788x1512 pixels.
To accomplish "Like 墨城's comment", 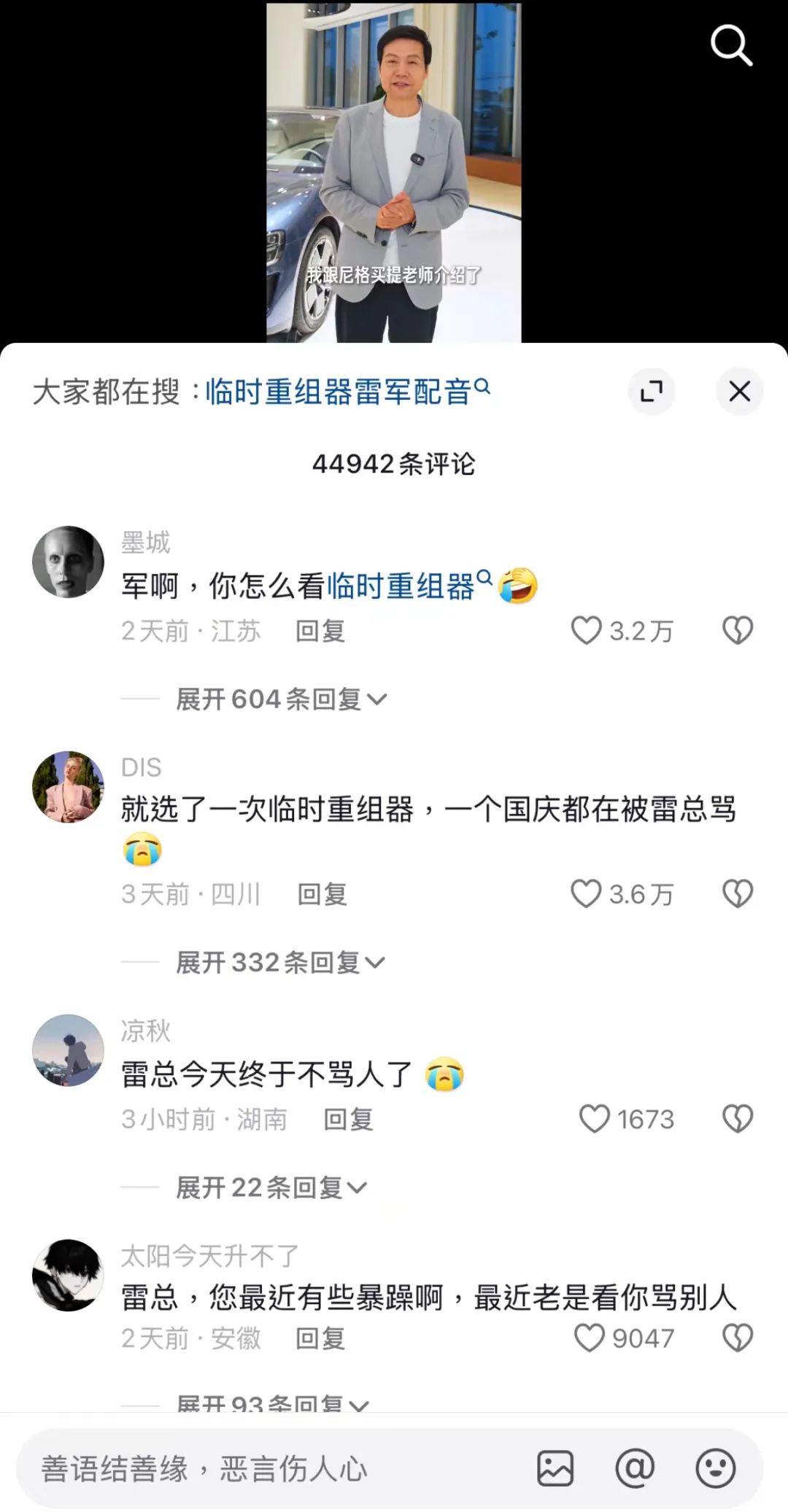I will (586, 631).
